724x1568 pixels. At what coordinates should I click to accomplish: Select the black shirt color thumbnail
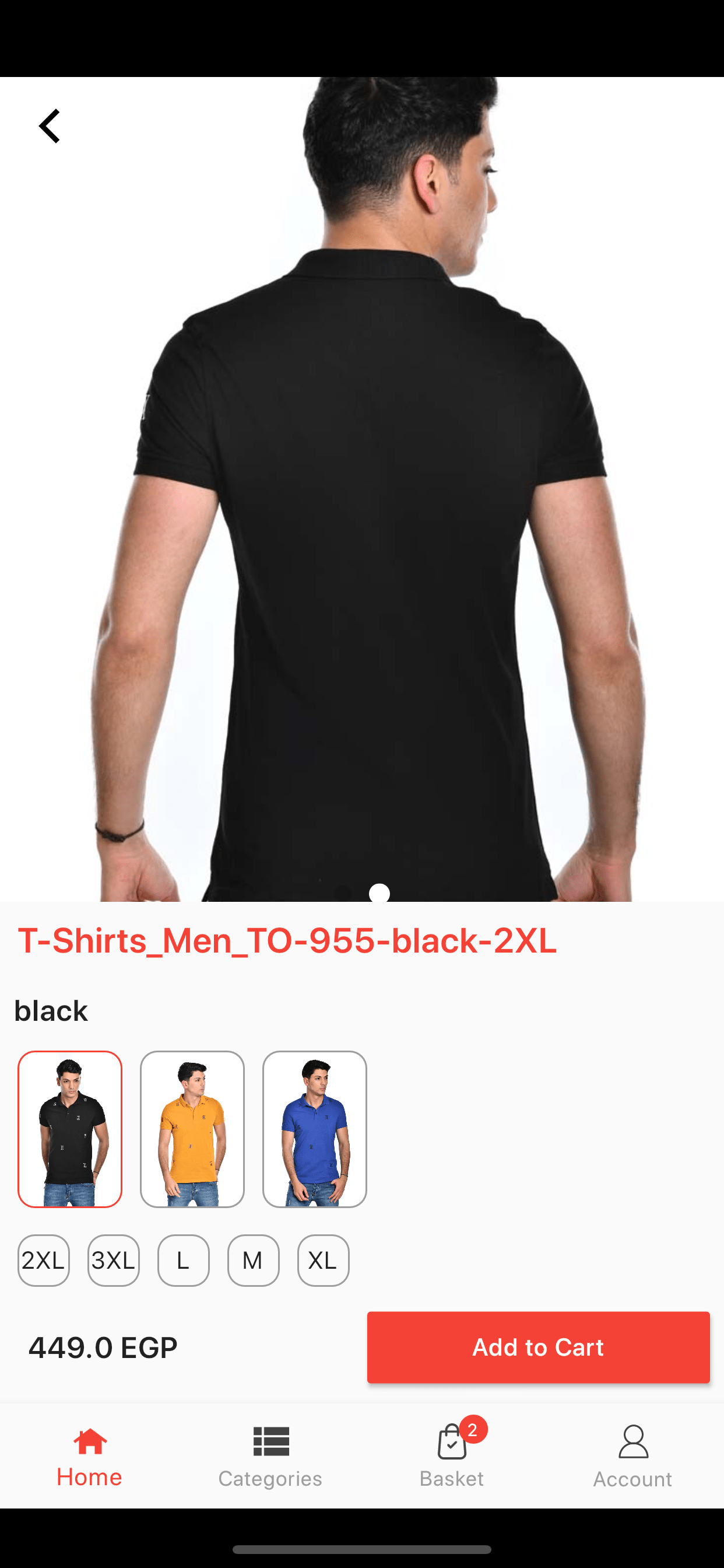[x=70, y=1129]
